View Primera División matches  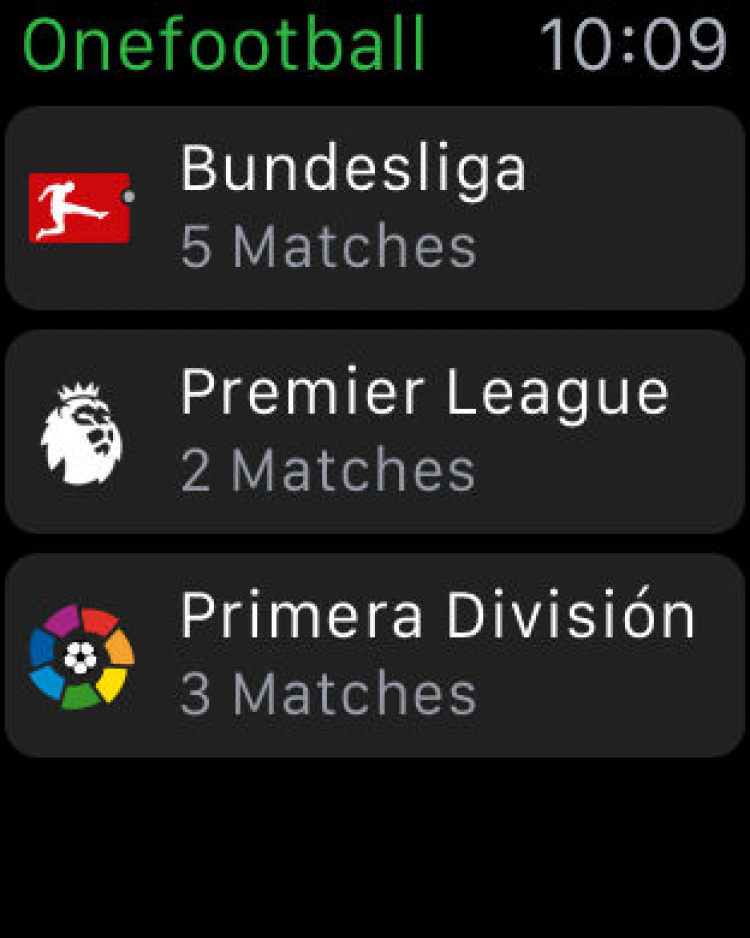coord(374,655)
